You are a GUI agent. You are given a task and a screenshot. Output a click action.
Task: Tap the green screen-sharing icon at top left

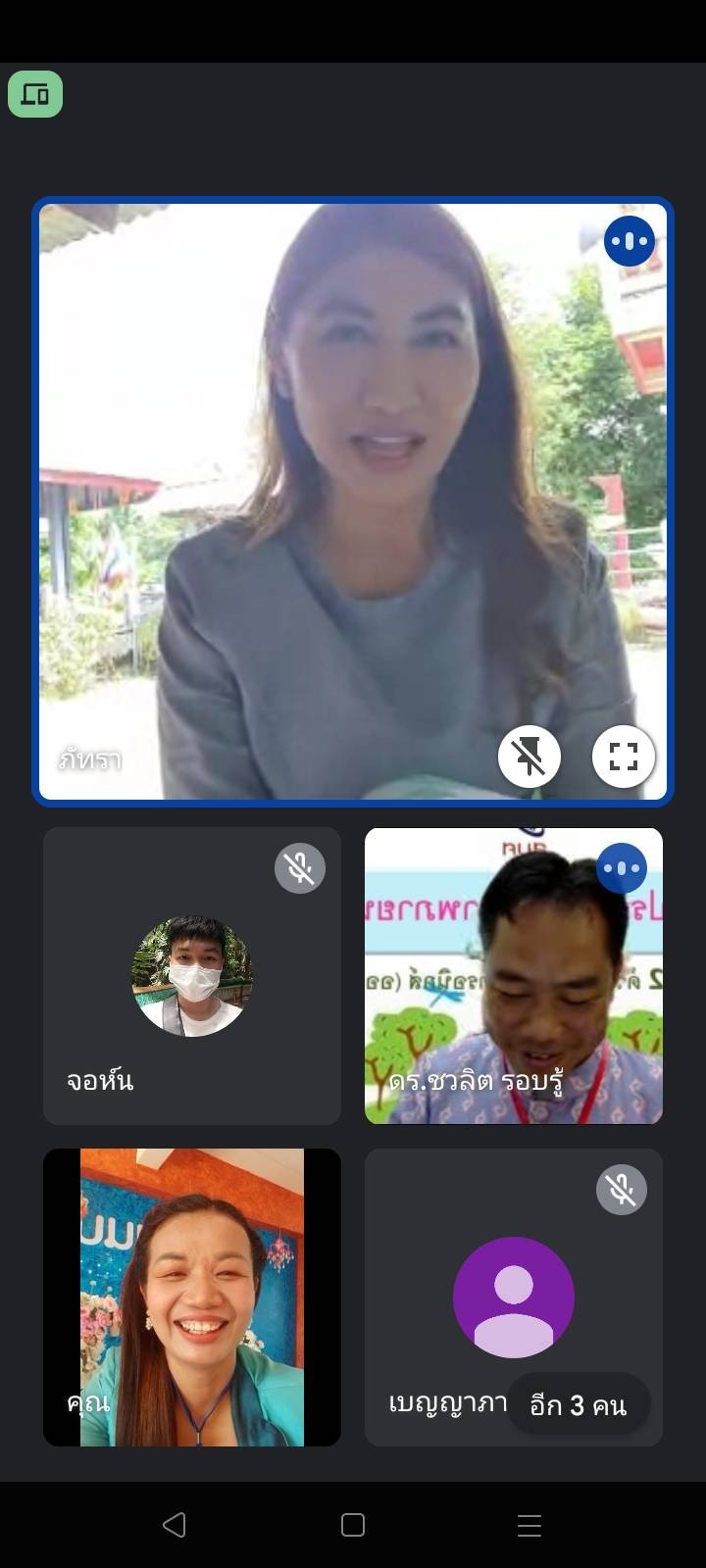point(35,94)
